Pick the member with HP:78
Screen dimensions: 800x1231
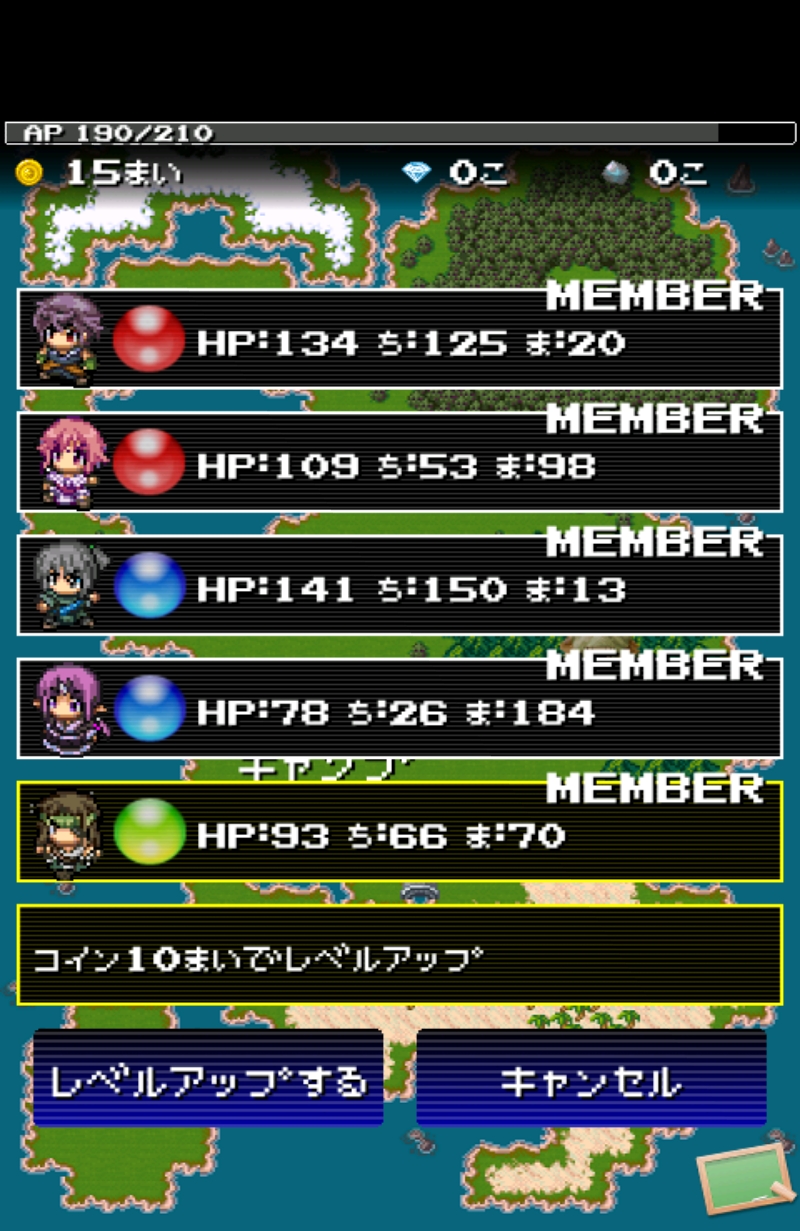pos(399,709)
